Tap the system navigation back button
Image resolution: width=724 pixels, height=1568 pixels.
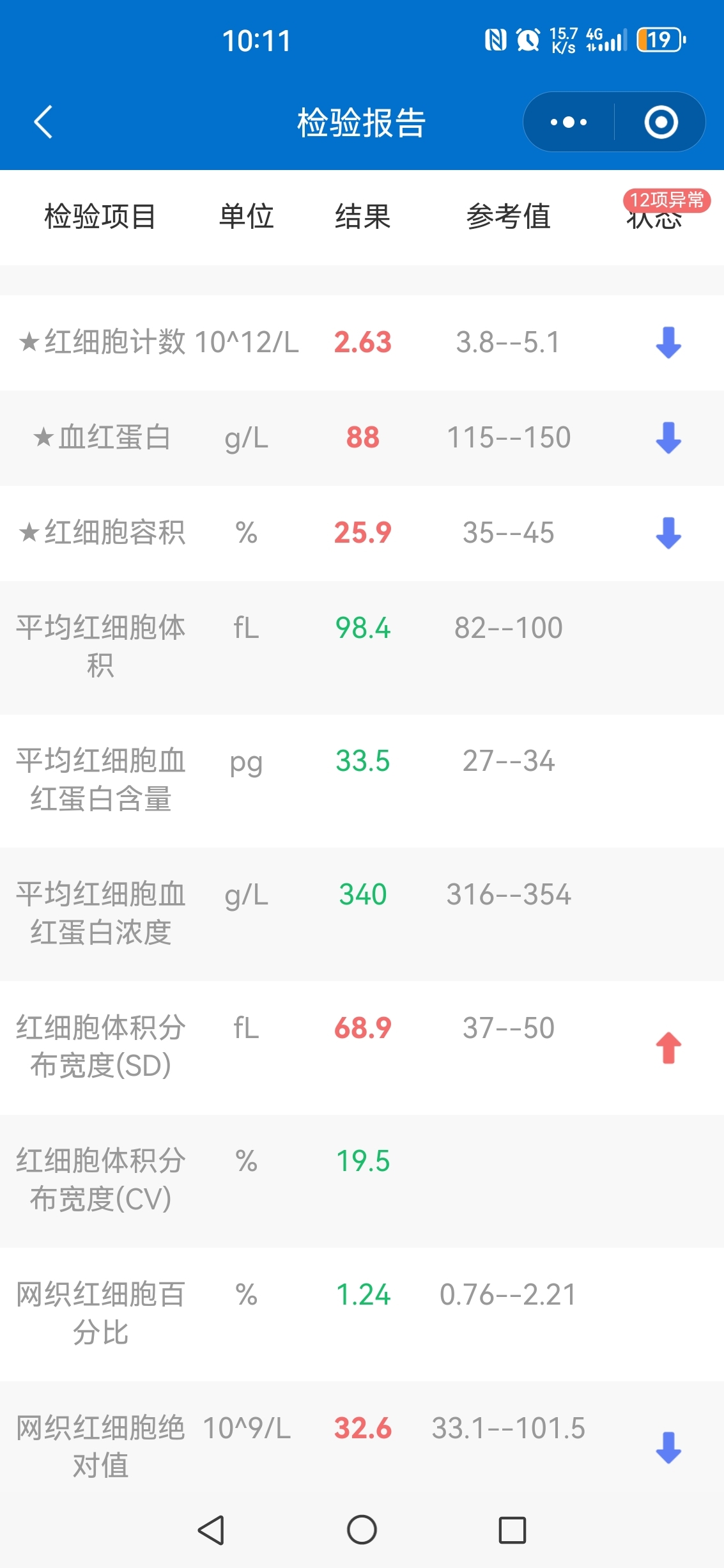[x=212, y=1530]
